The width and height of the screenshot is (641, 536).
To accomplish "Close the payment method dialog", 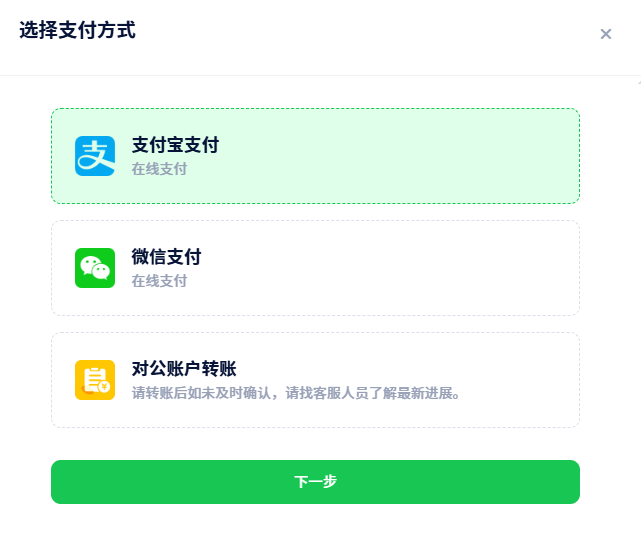I will point(605,34).
